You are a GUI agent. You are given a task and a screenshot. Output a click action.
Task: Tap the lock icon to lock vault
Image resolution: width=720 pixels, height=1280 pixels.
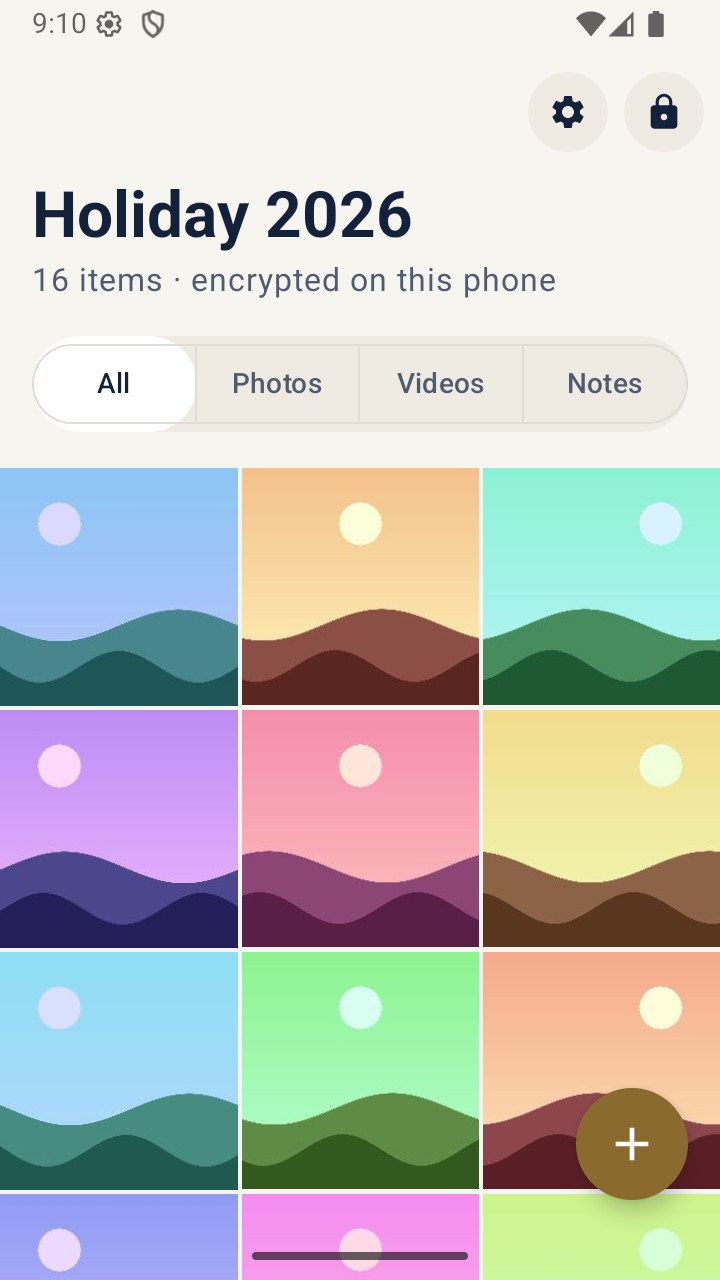coord(664,112)
